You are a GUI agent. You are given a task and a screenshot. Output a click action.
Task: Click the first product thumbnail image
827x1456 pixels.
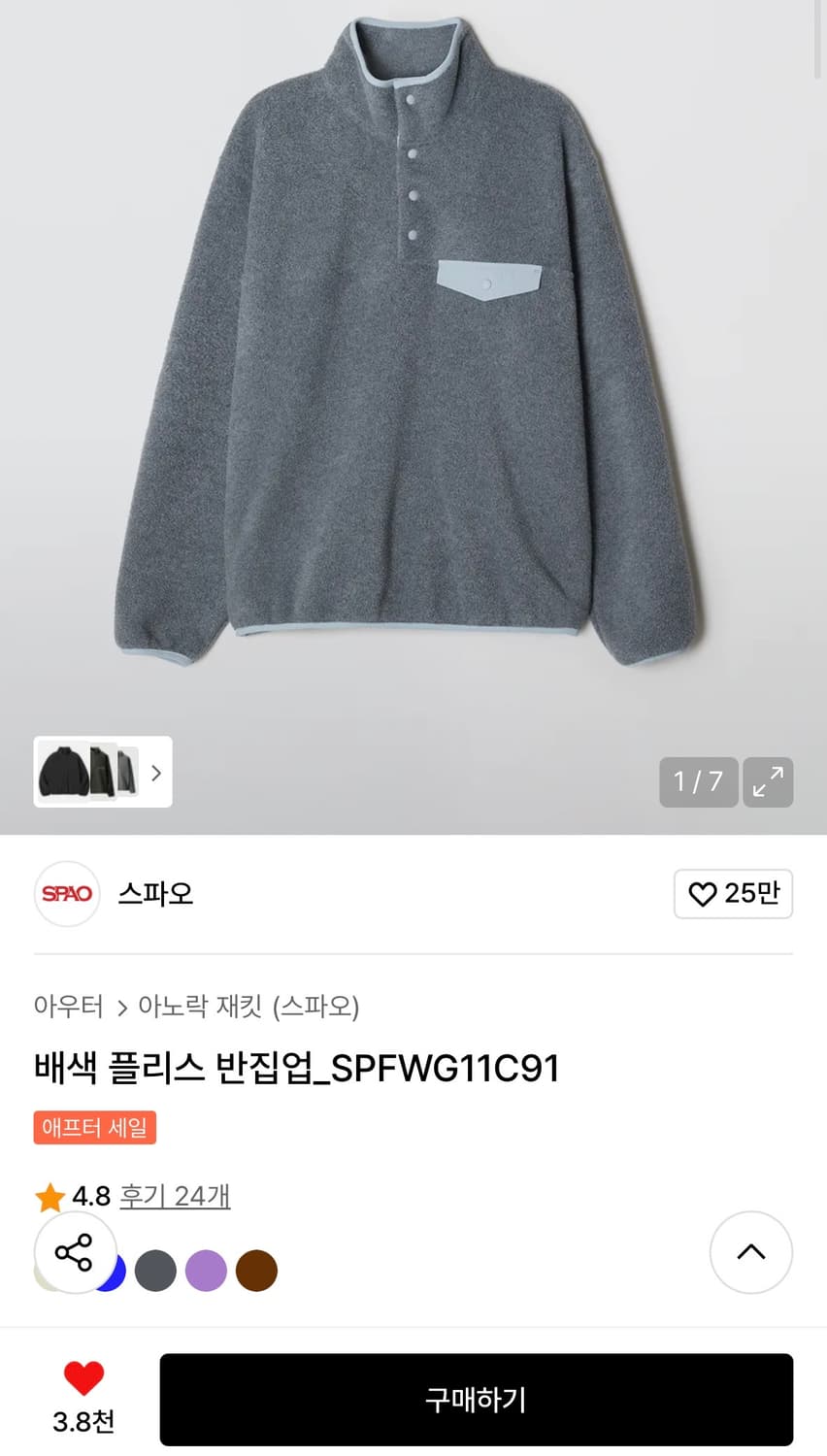tap(60, 772)
